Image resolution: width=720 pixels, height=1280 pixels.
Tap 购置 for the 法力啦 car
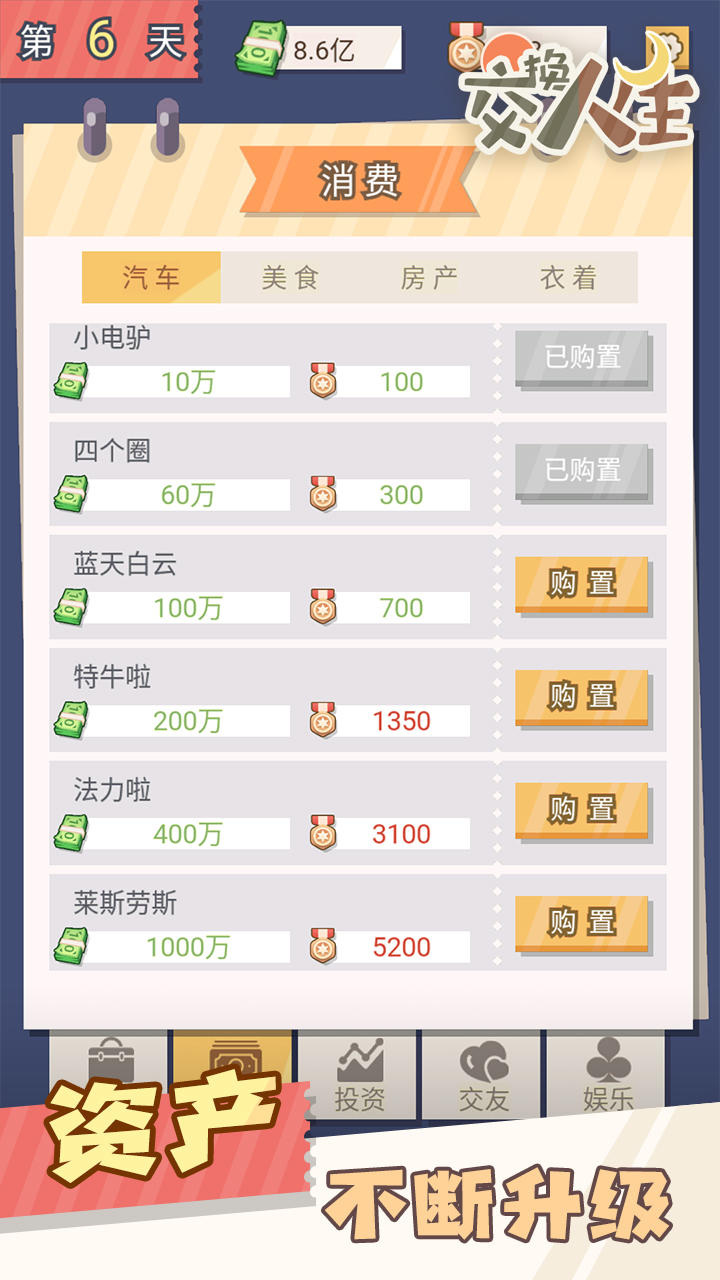(582, 810)
